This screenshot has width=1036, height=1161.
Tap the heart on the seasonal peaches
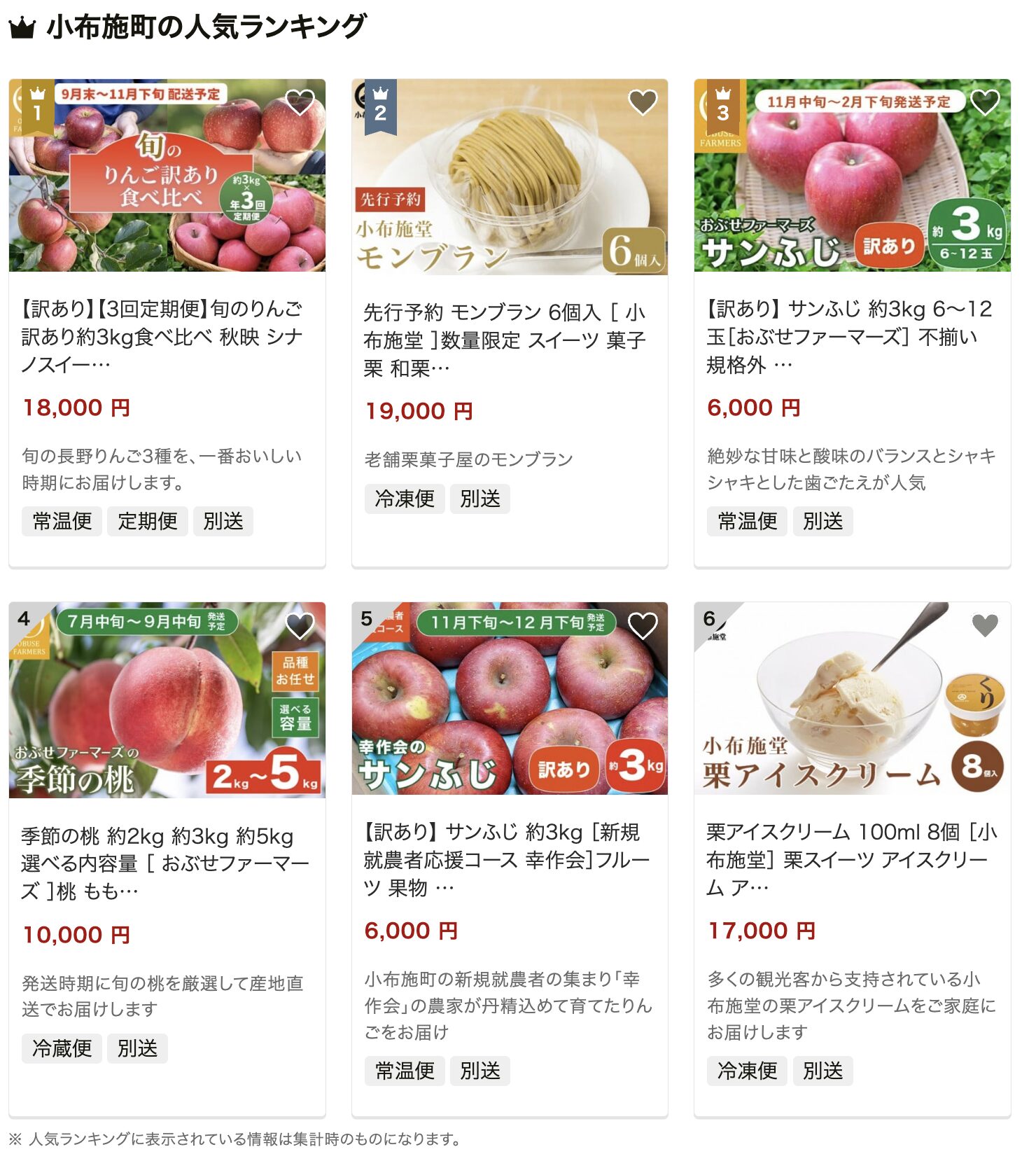tap(300, 625)
